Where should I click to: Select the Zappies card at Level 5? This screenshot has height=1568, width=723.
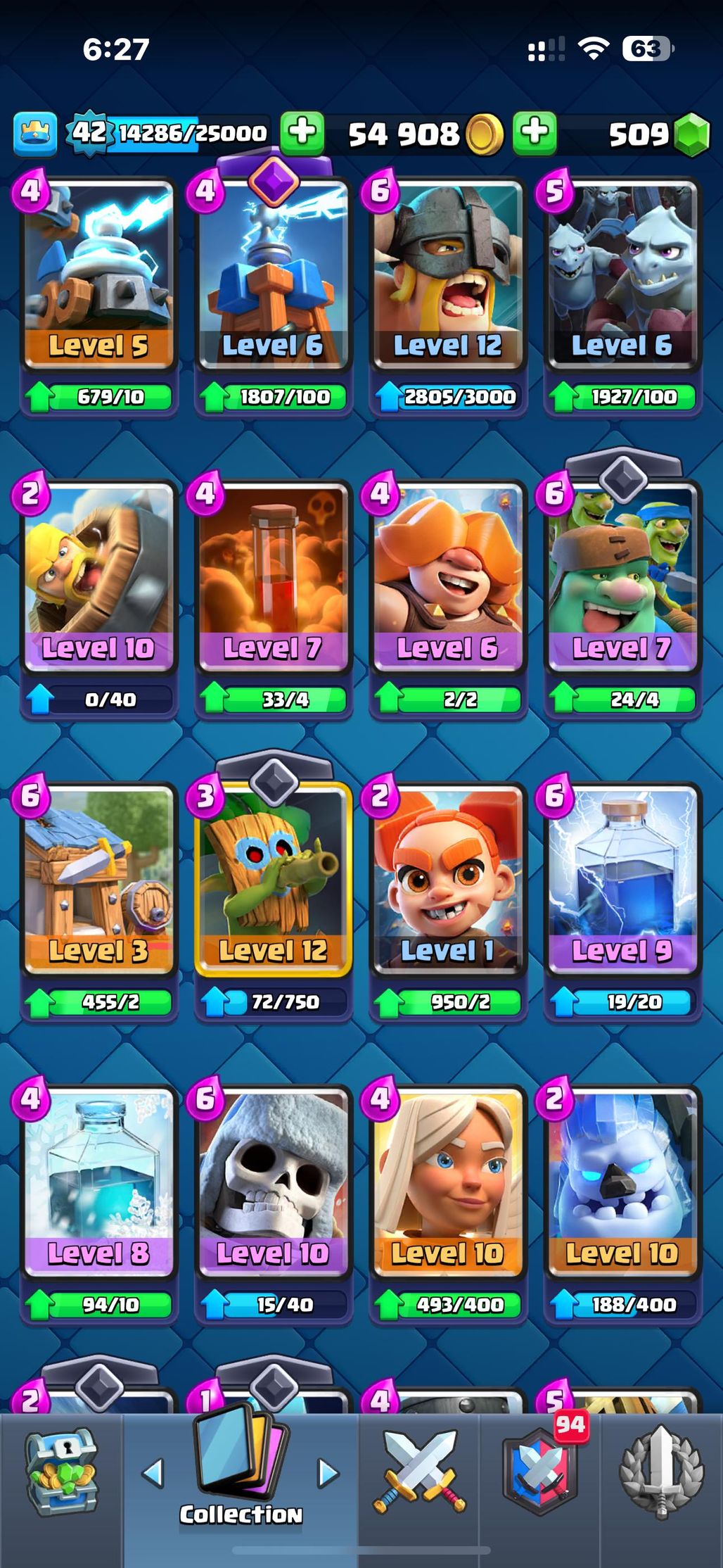pos(98,274)
